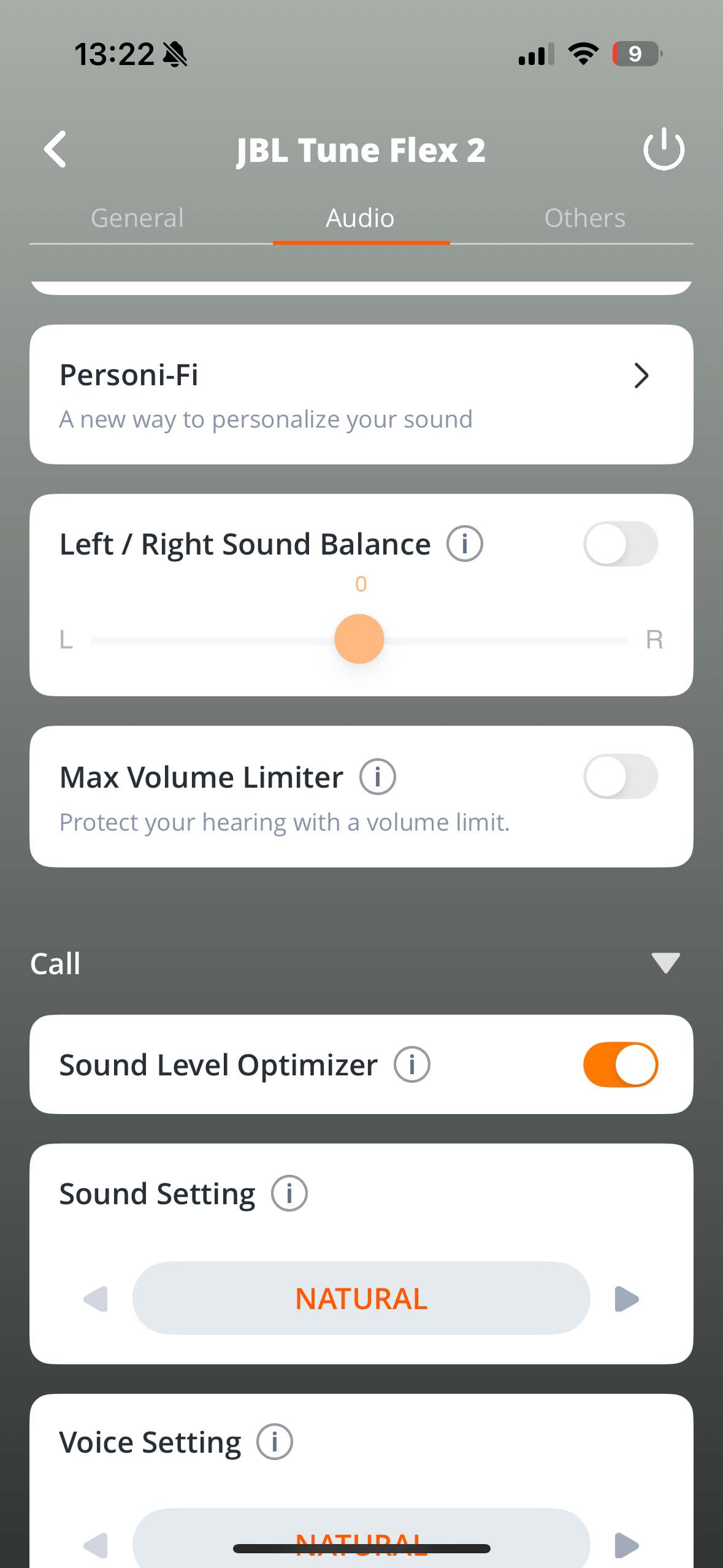Screen dimensions: 723x1568
Task: Select next Sound Setting option
Action: pos(627,1299)
